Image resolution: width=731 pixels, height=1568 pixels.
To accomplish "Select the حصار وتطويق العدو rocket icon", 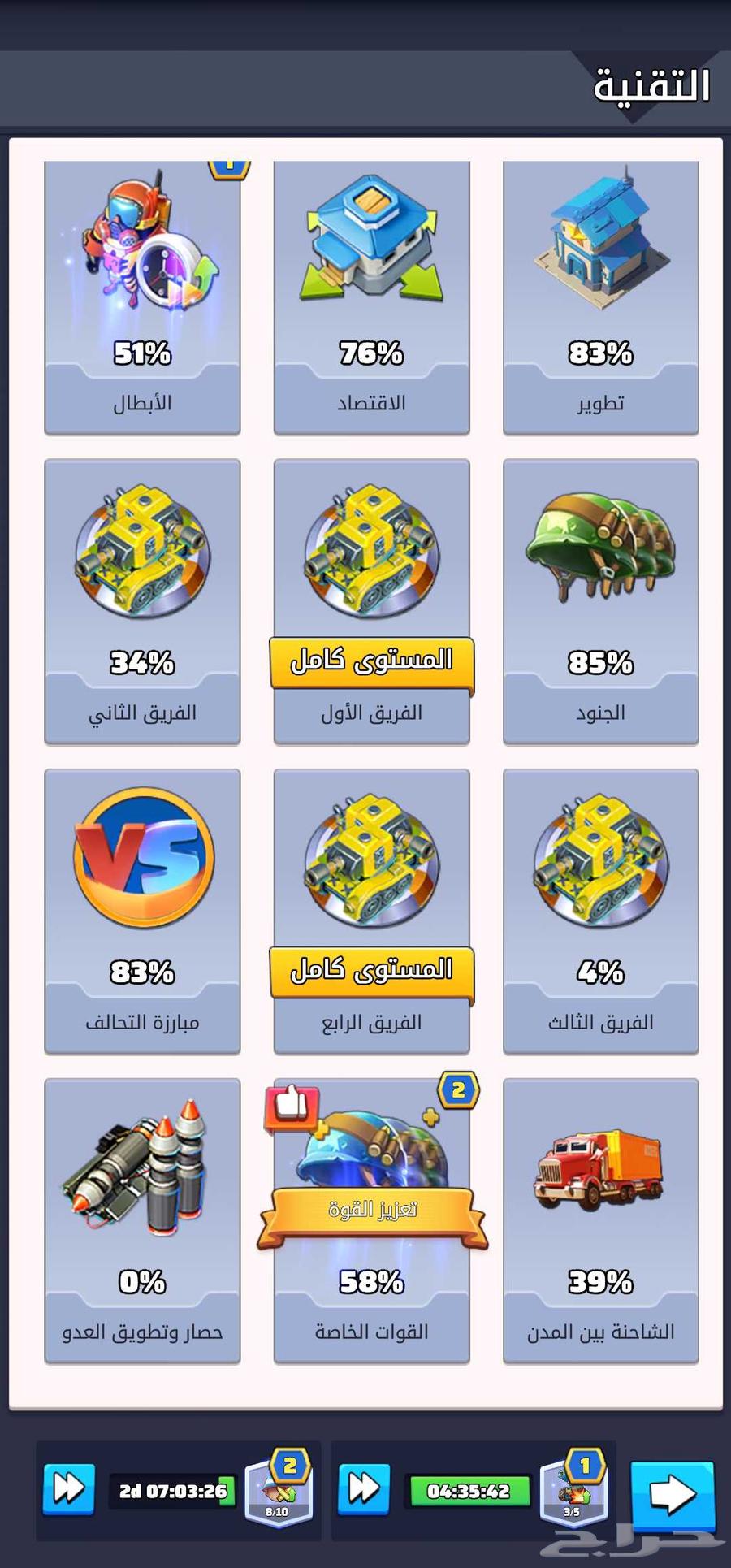I will pos(143,1170).
